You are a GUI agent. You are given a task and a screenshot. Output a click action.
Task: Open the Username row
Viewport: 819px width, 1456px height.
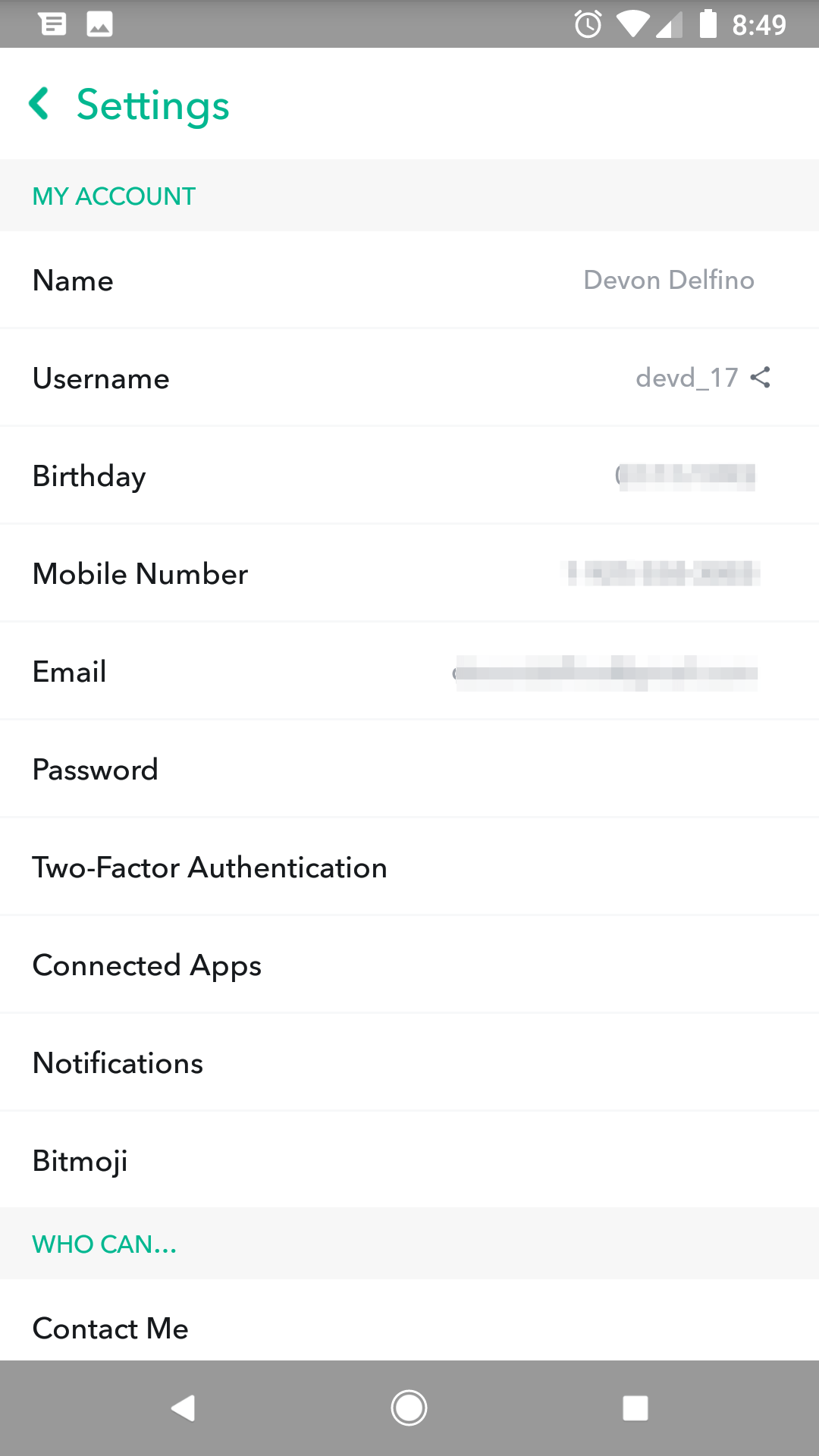coord(303,378)
